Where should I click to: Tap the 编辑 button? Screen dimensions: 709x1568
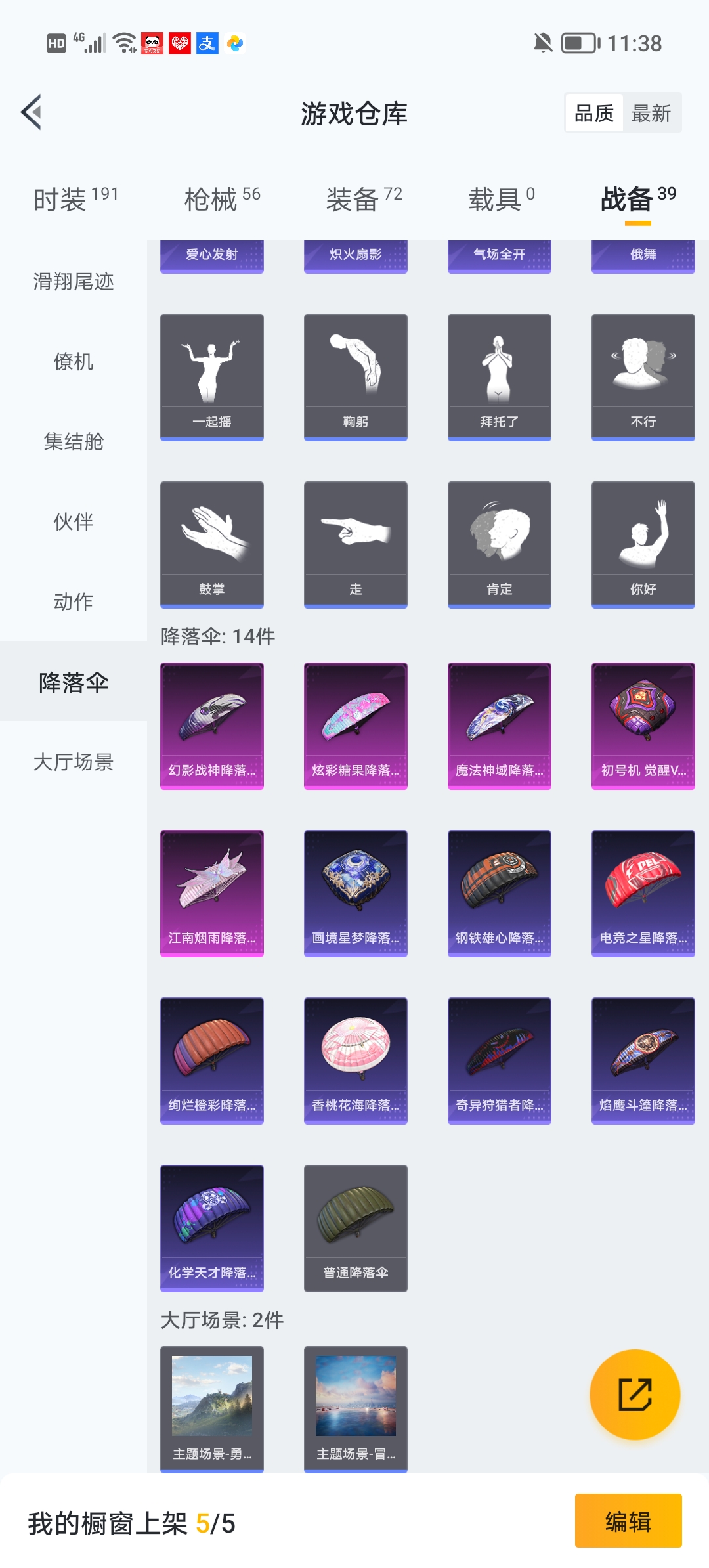628,1521
